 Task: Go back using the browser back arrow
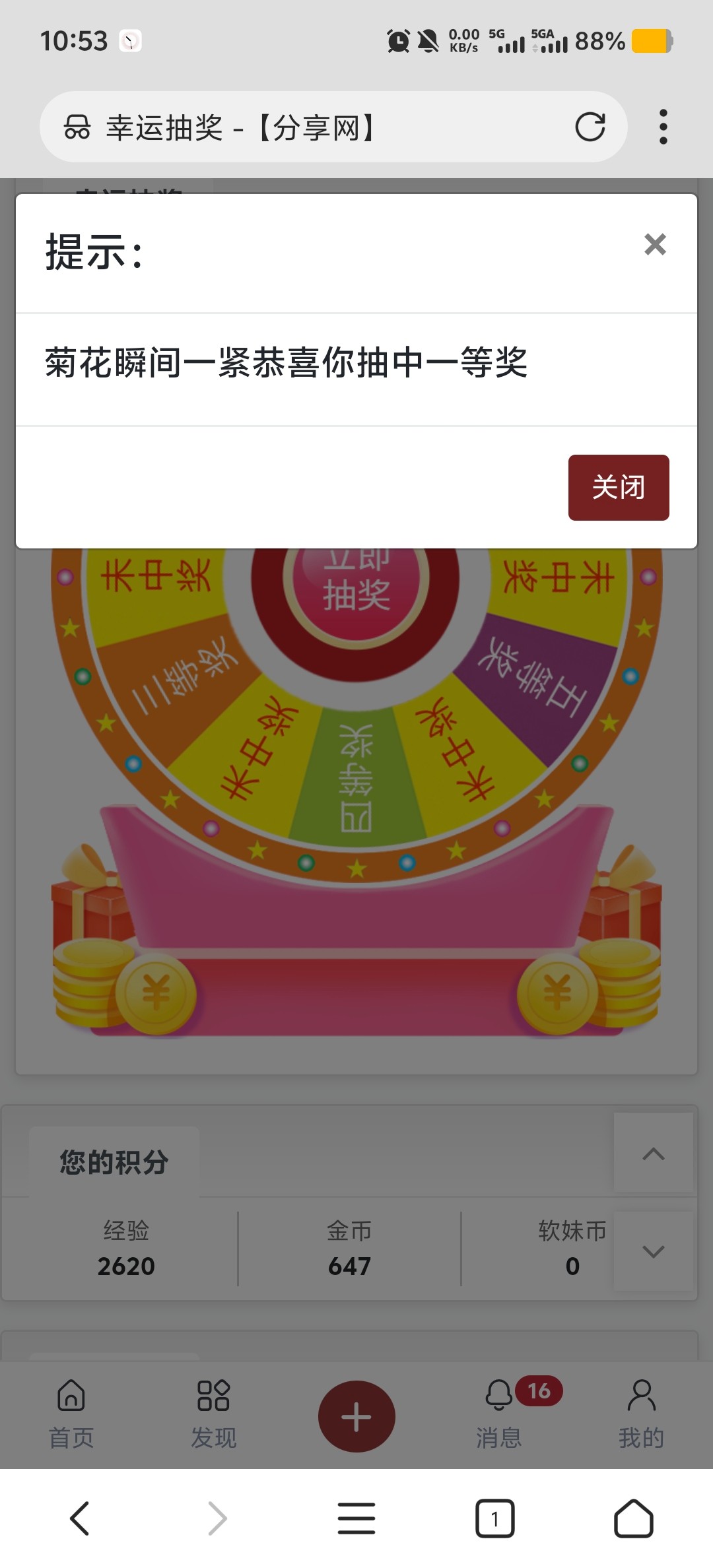coord(80,1519)
